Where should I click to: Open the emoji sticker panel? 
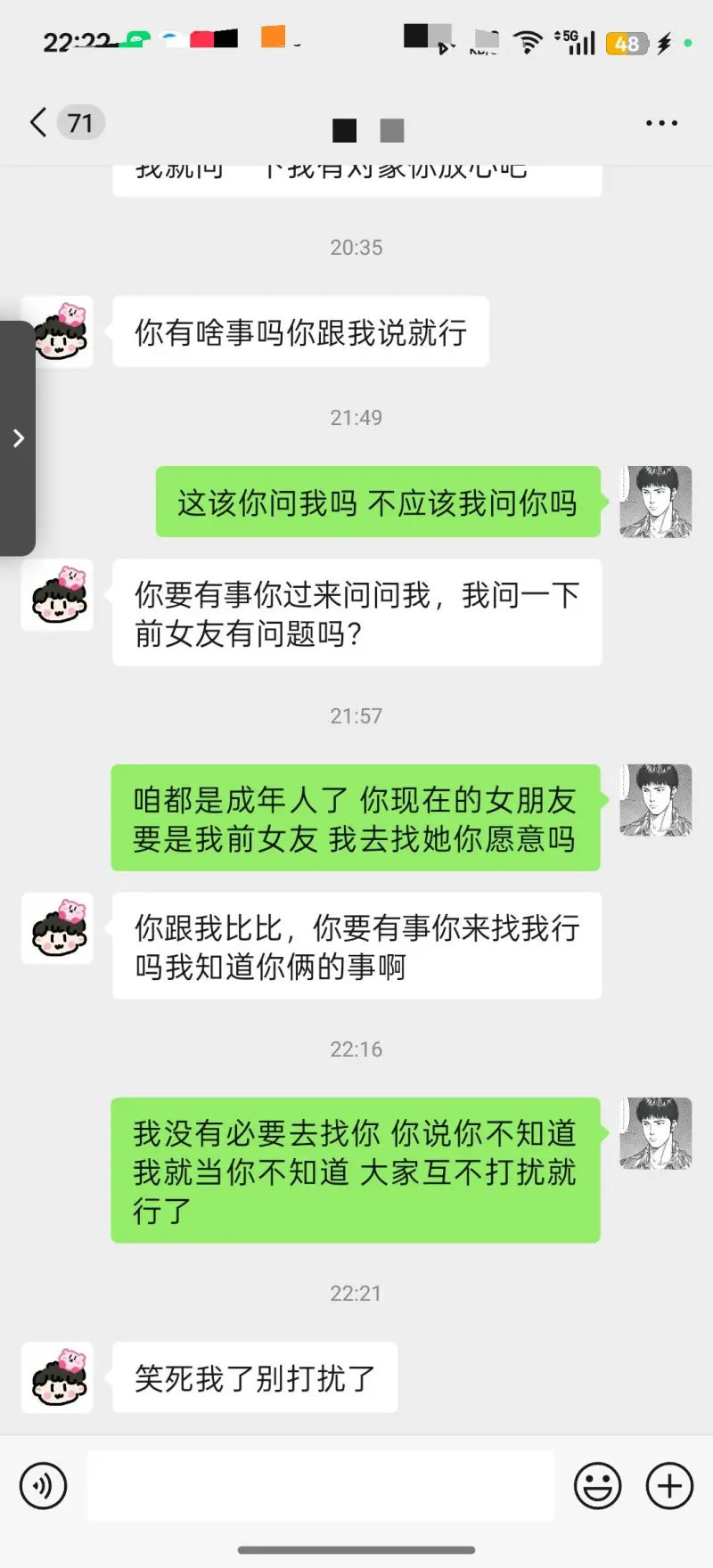tap(597, 1485)
